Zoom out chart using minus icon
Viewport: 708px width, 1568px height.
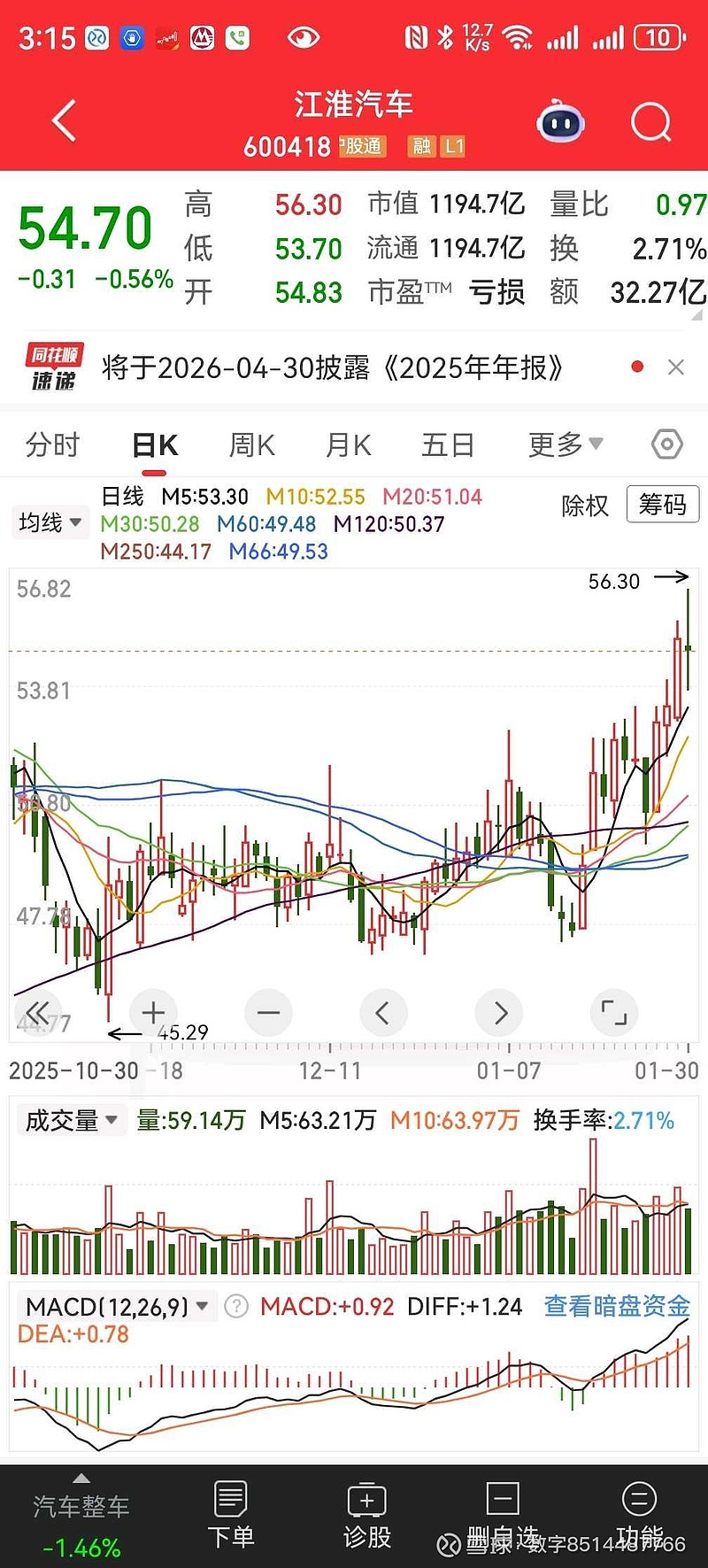[268, 1012]
